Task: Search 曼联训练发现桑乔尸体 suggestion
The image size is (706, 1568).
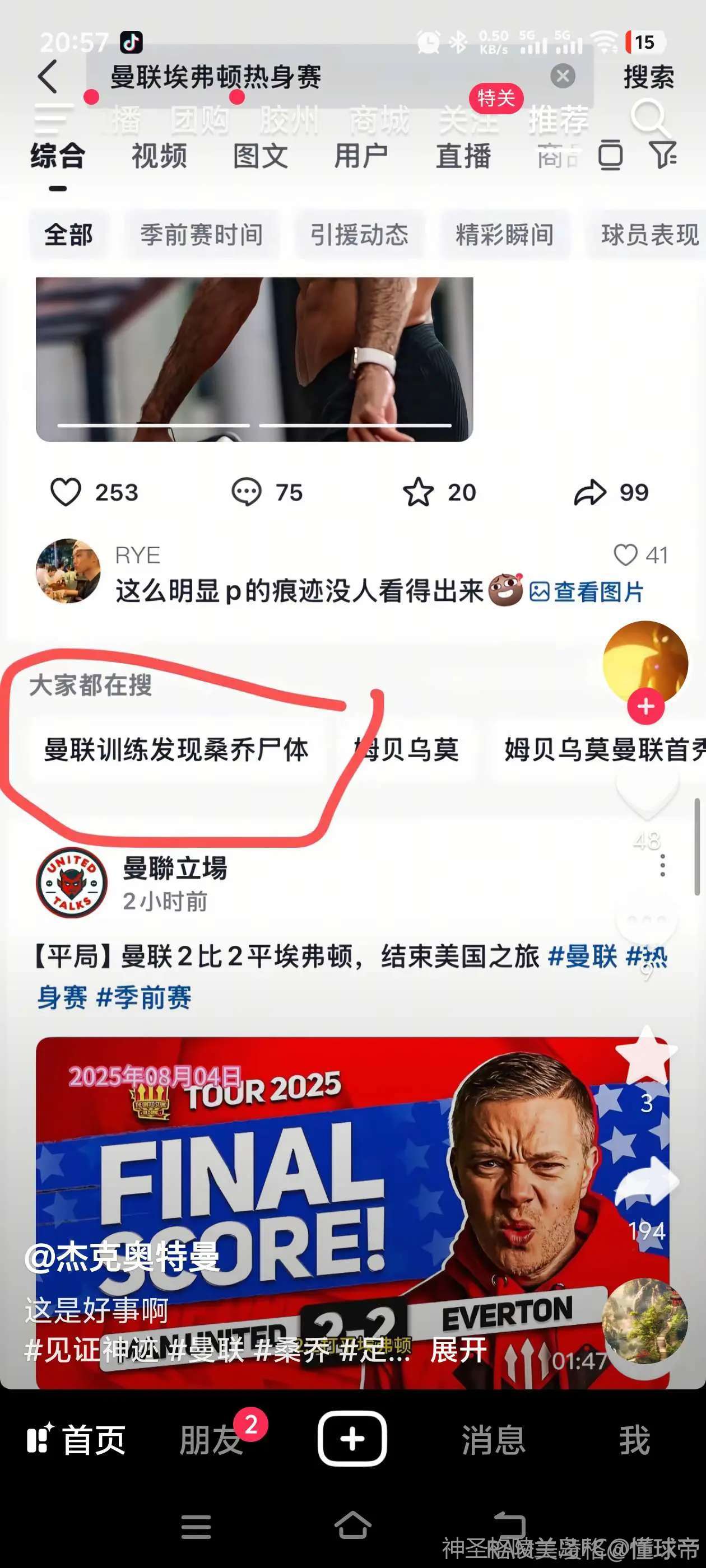Action: click(176, 749)
